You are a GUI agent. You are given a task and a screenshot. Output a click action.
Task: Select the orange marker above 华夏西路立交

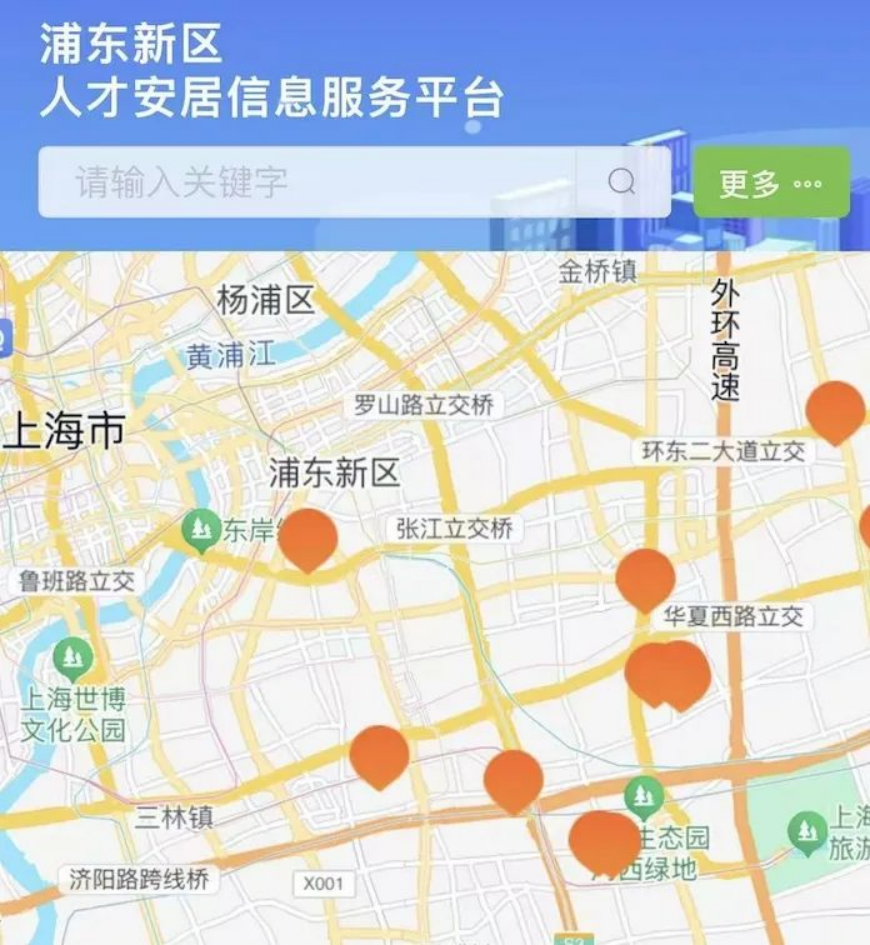[x=645, y=578]
